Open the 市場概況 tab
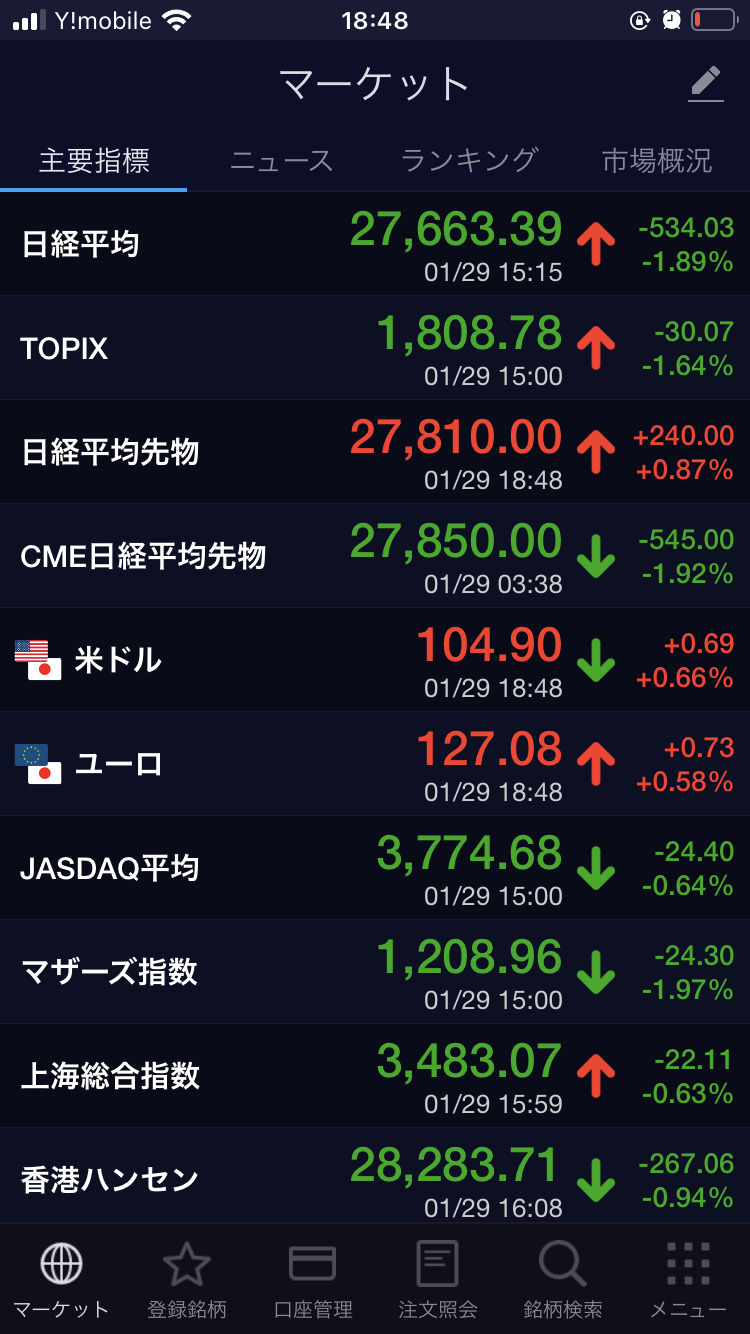750x1334 pixels. [x=657, y=161]
